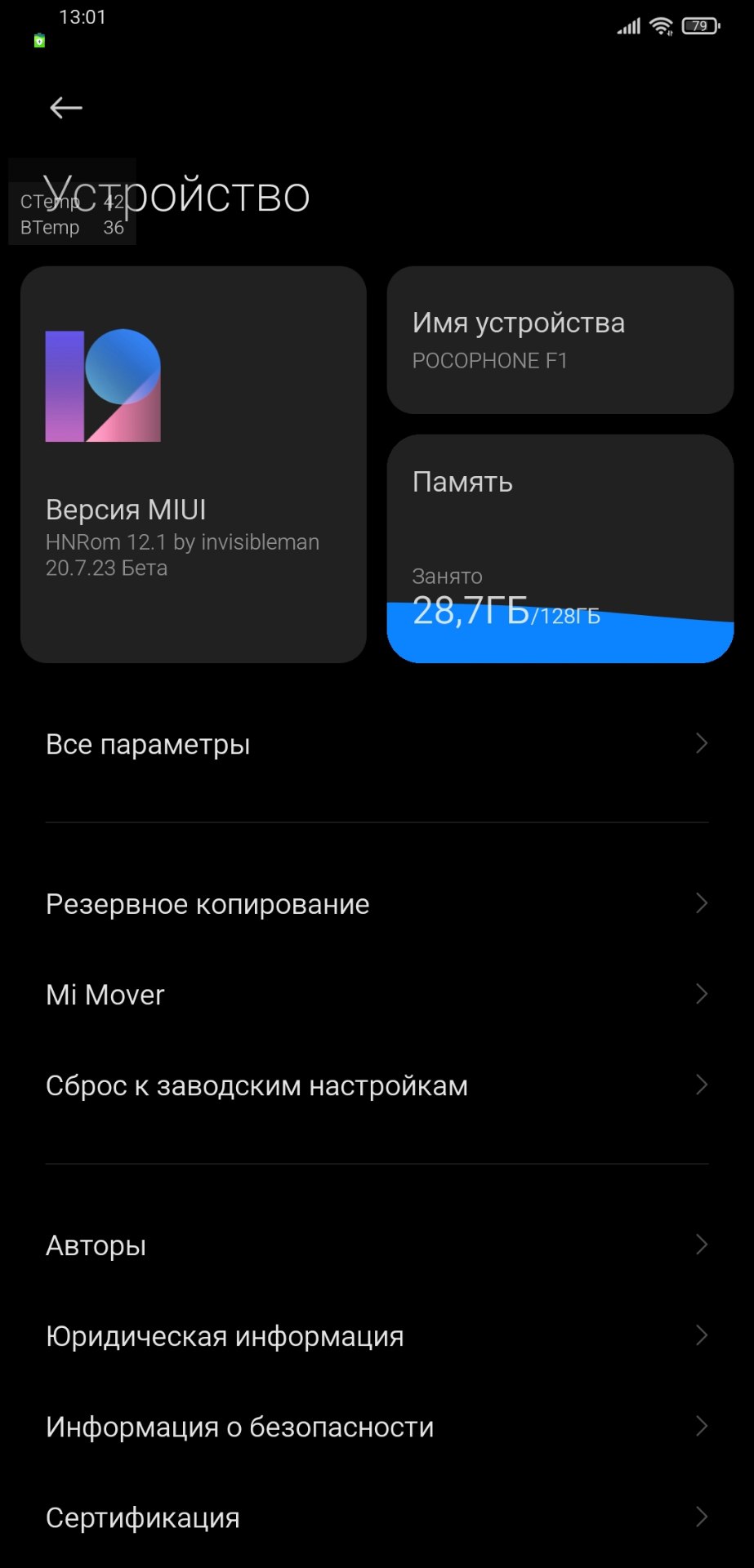Select Сброс к заводским настройкам

tap(377, 1085)
